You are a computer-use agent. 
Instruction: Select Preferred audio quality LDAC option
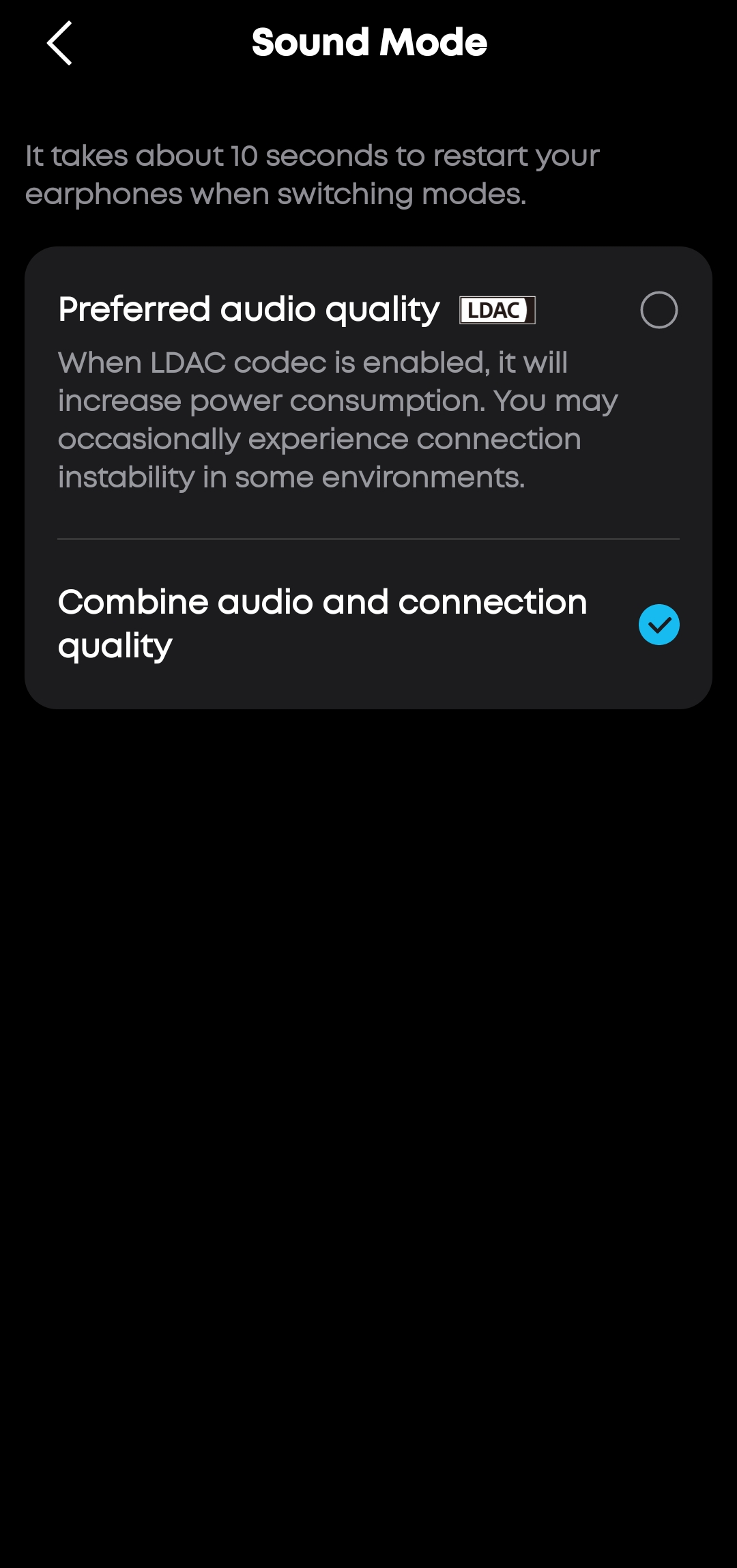click(x=659, y=310)
